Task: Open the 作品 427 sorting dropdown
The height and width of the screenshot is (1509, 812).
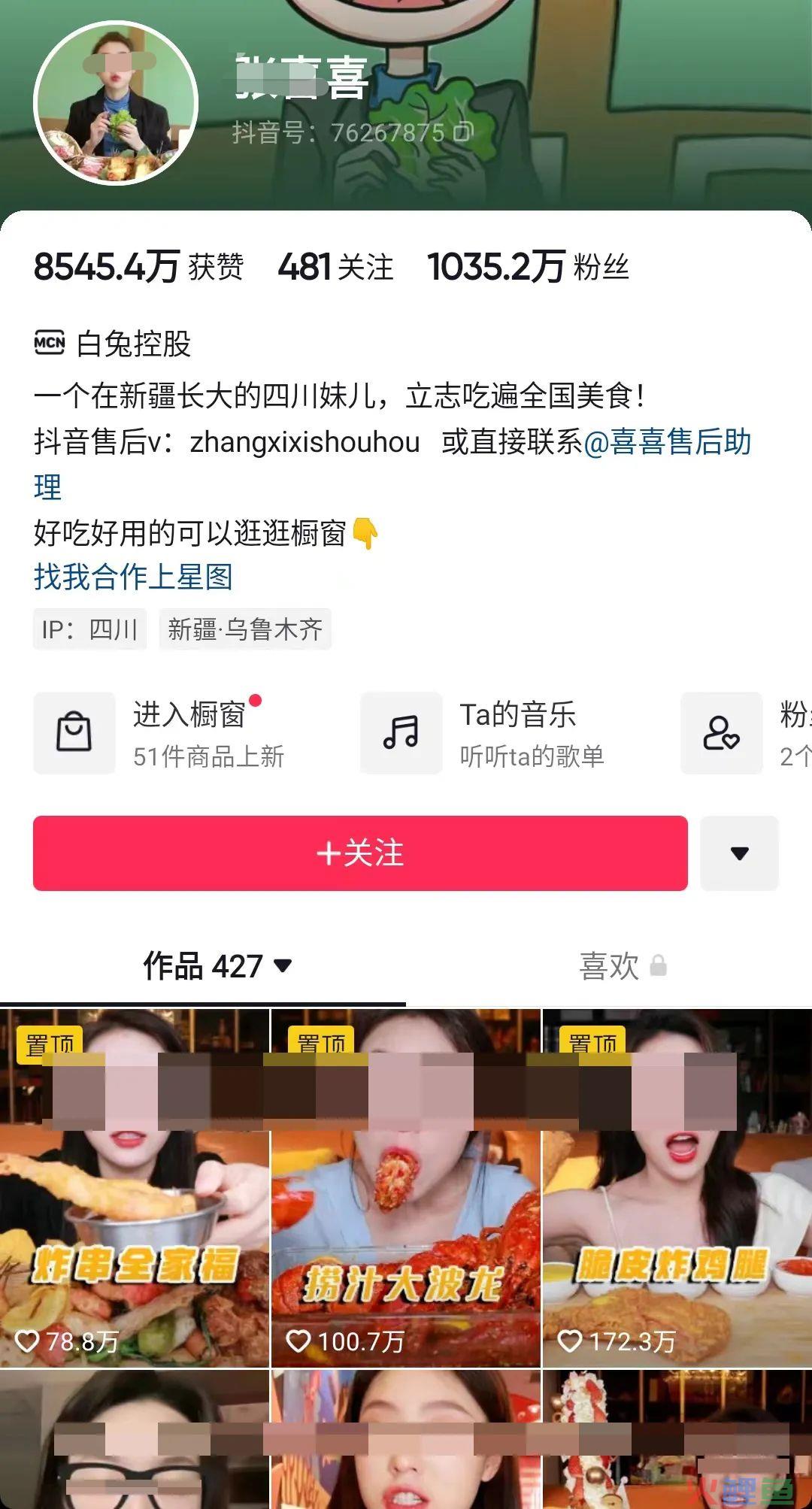Action: (217, 966)
